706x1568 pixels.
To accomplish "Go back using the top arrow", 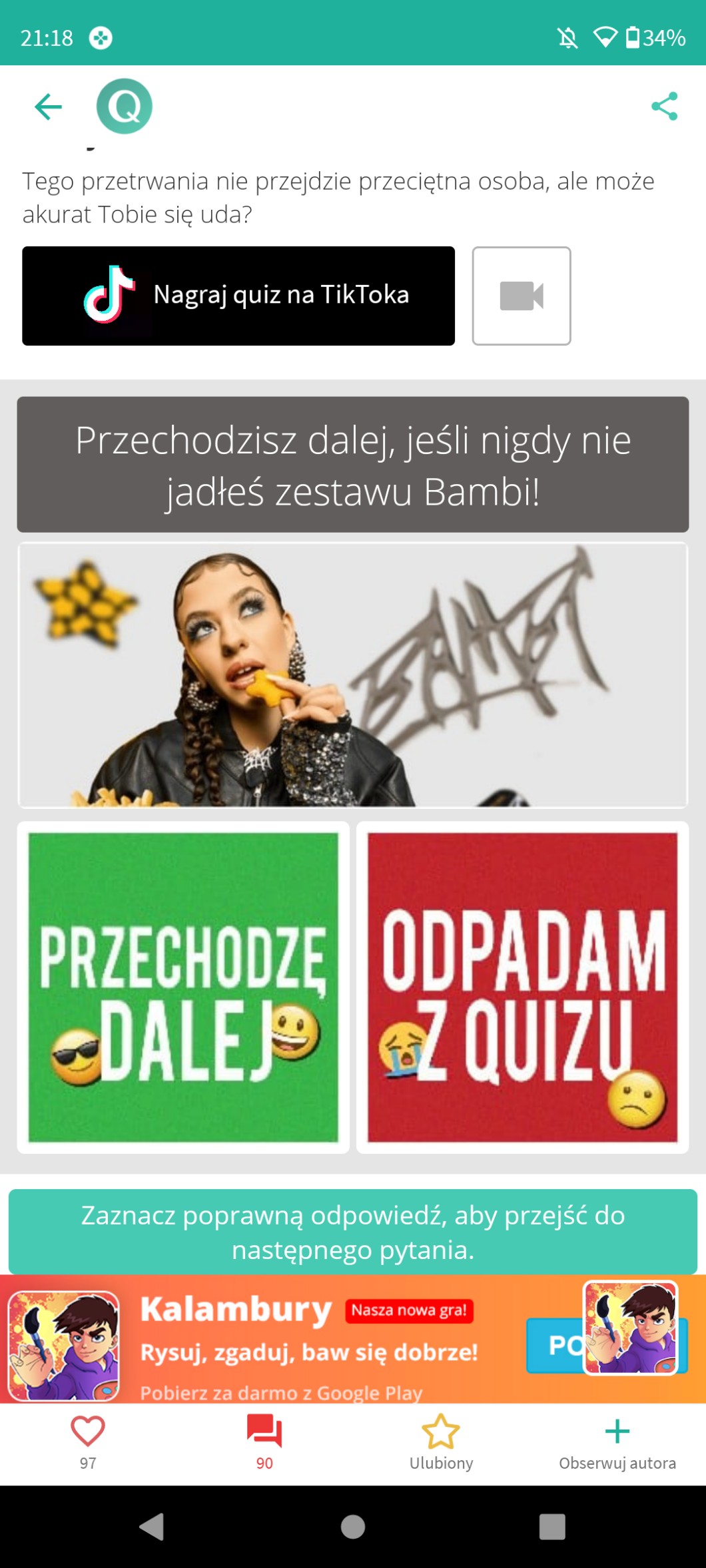I will coord(48,107).
